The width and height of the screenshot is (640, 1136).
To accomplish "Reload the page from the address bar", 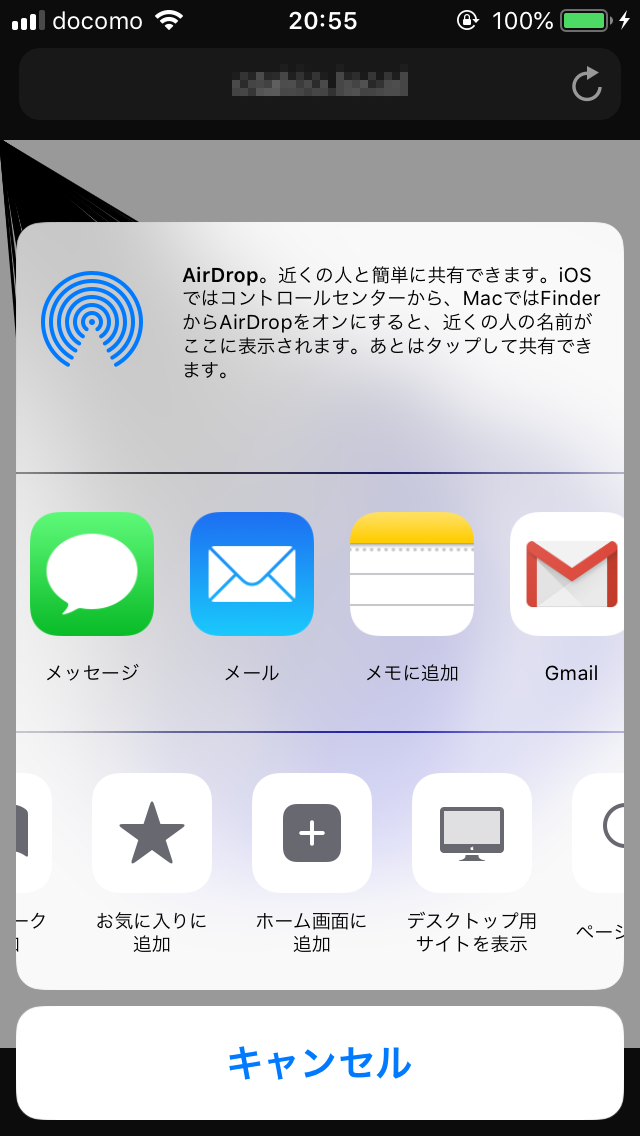I will pos(587,84).
